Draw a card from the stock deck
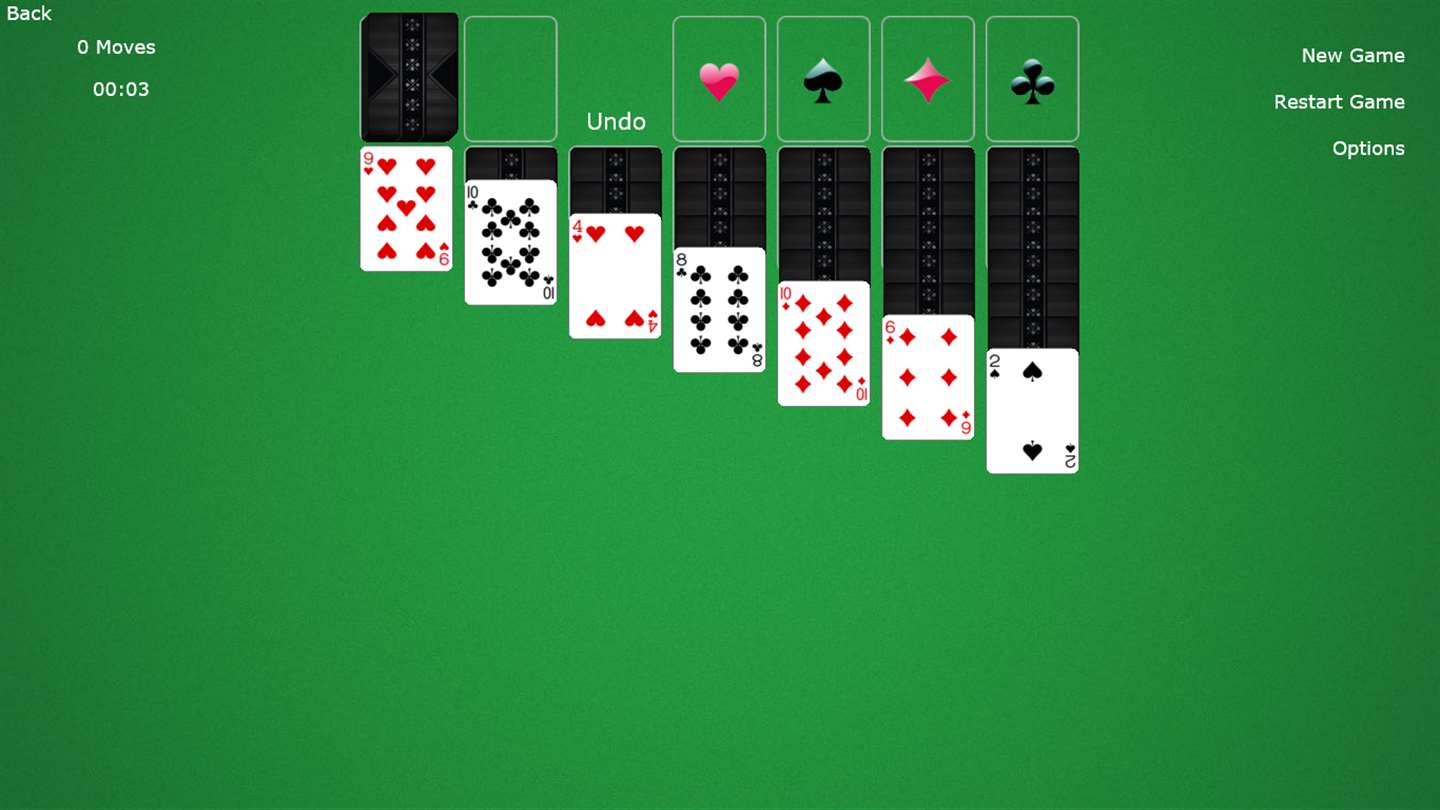Viewport: 1440px width, 810px height. pyautogui.click(x=409, y=78)
